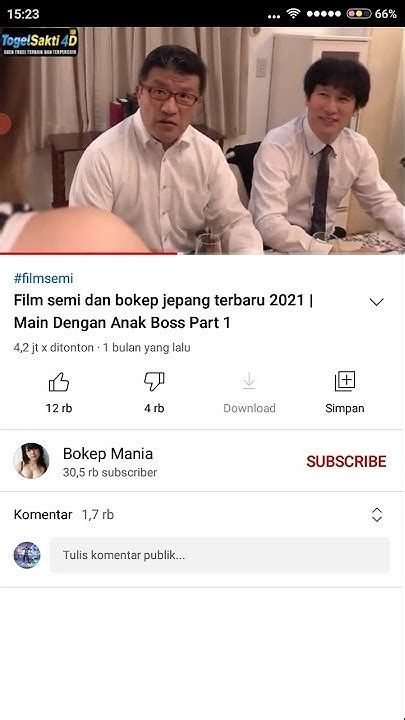This screenshot has width=405, height=720.
Task: Dislike the video with thumbs down
Action: [x=154, y=393]
